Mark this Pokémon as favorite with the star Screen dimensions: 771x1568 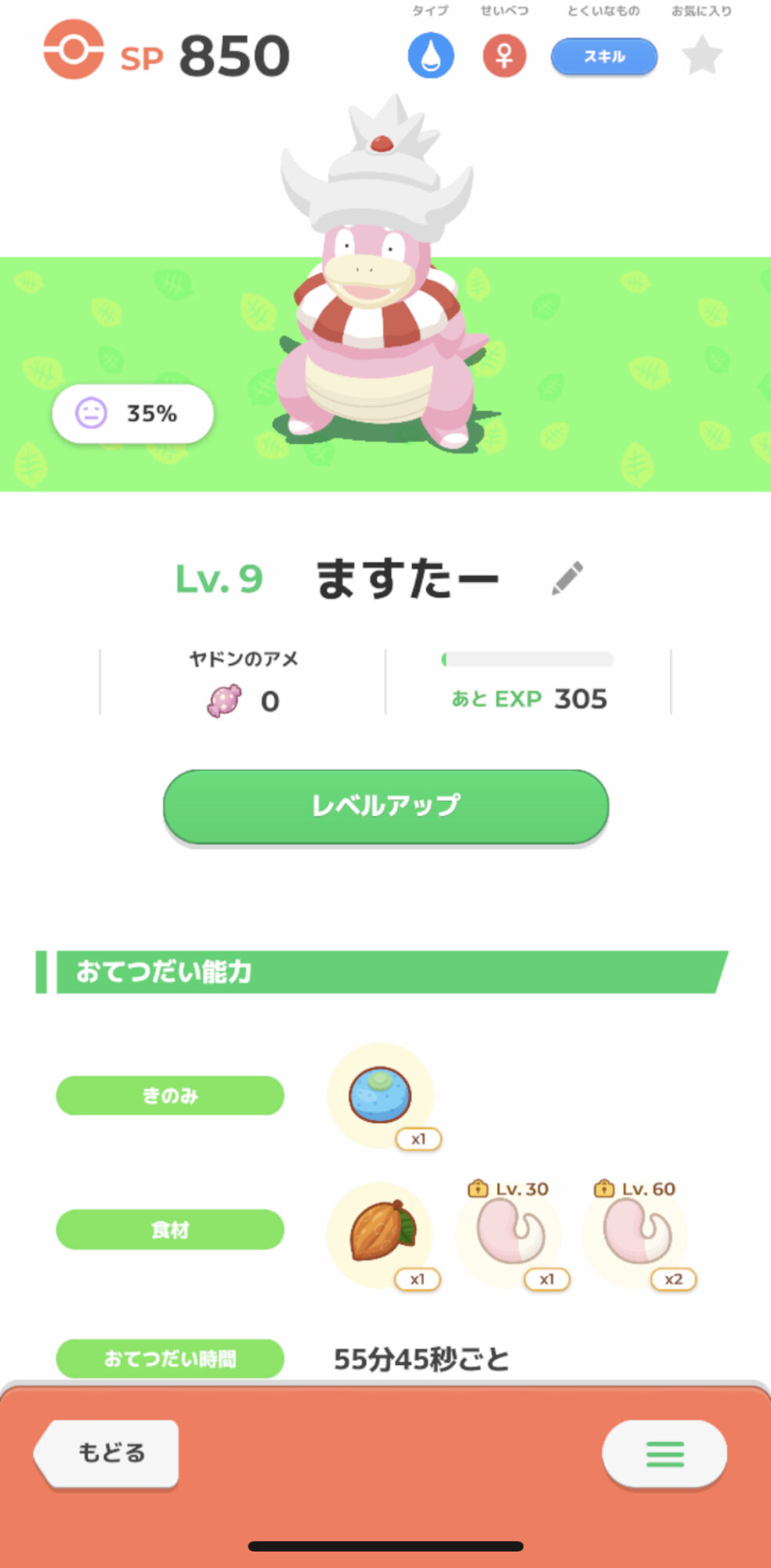point(701,56)
